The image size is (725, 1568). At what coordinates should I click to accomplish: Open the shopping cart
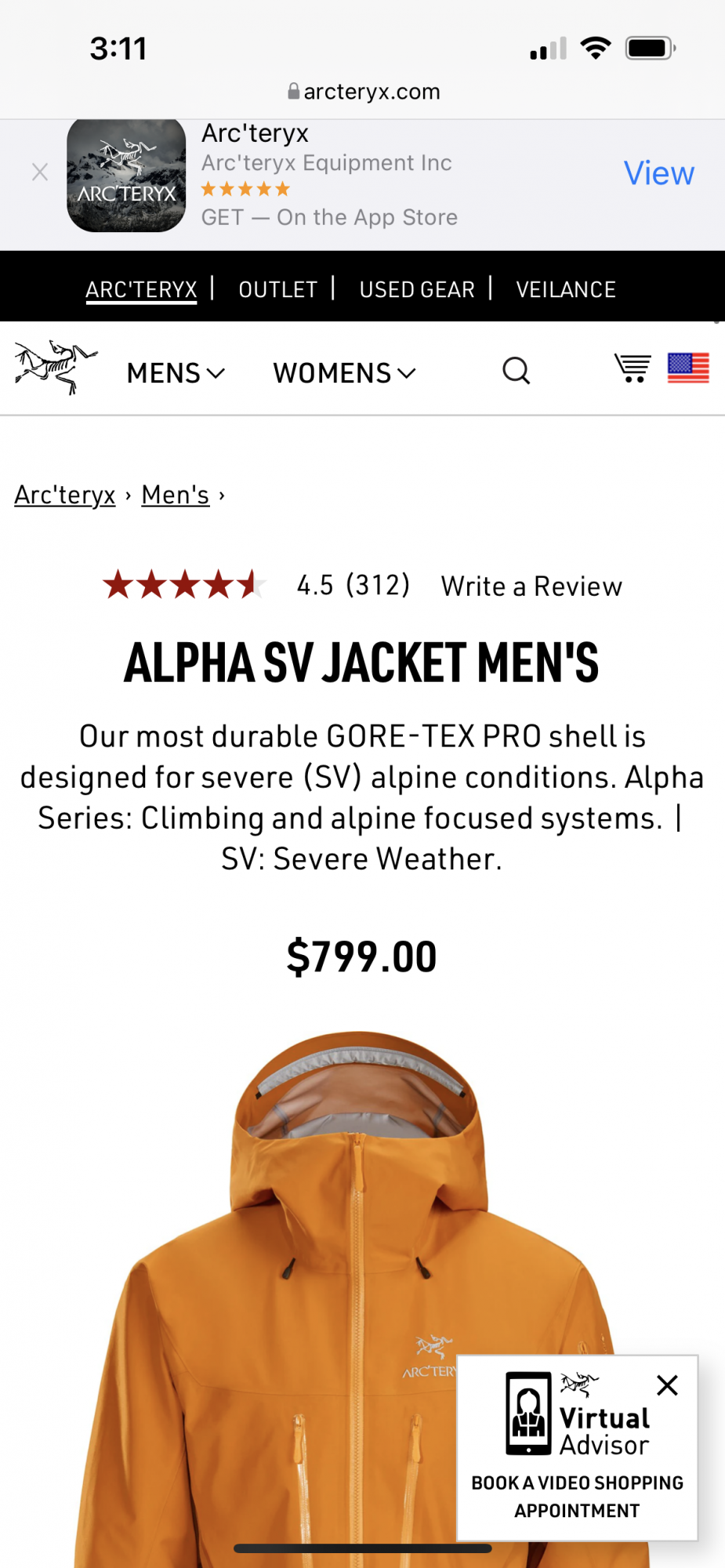pos(632,368)
